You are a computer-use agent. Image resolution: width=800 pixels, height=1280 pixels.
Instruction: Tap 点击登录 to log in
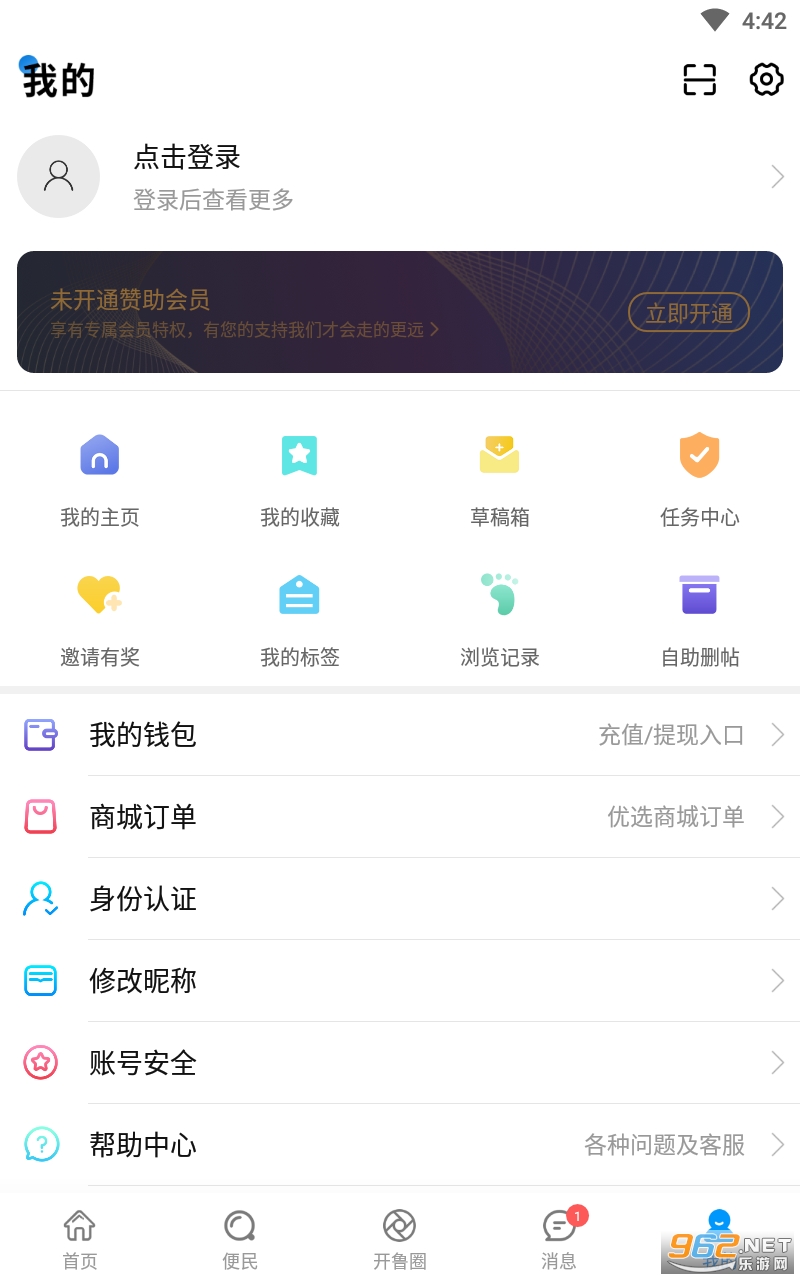coord(187,157)
